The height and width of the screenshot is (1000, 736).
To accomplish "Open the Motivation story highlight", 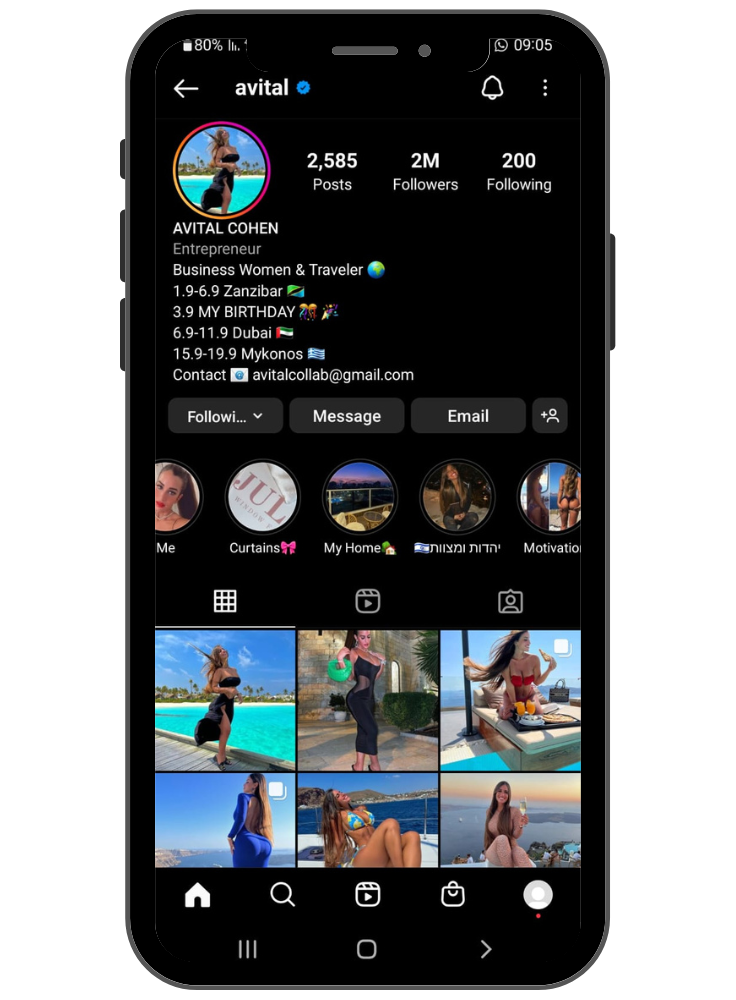I will tap(550, 497).
